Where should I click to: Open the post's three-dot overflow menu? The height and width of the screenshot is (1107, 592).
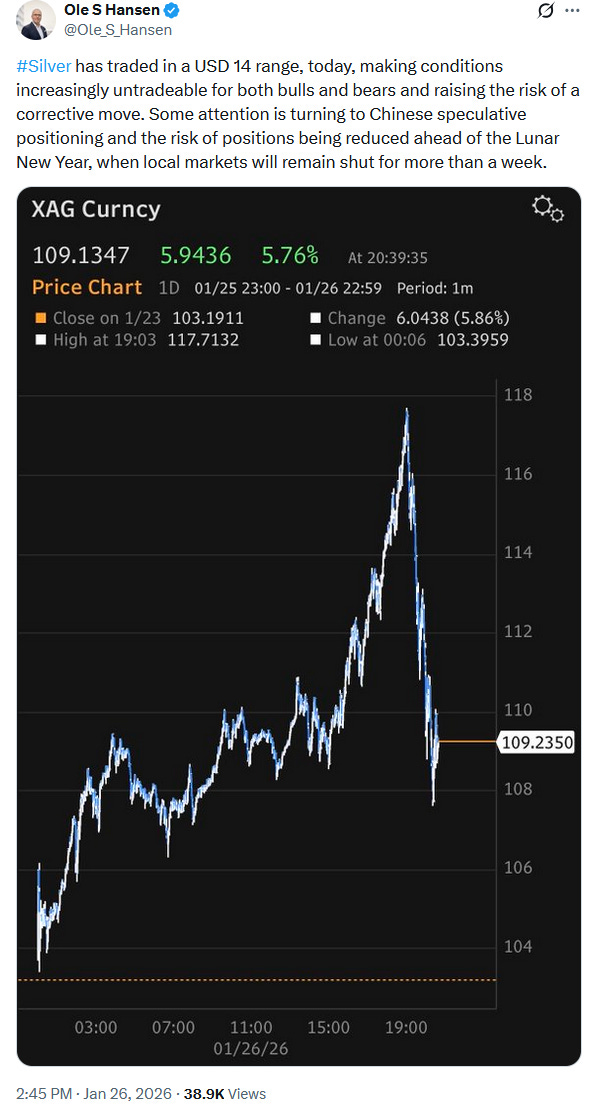click(572, 11)
